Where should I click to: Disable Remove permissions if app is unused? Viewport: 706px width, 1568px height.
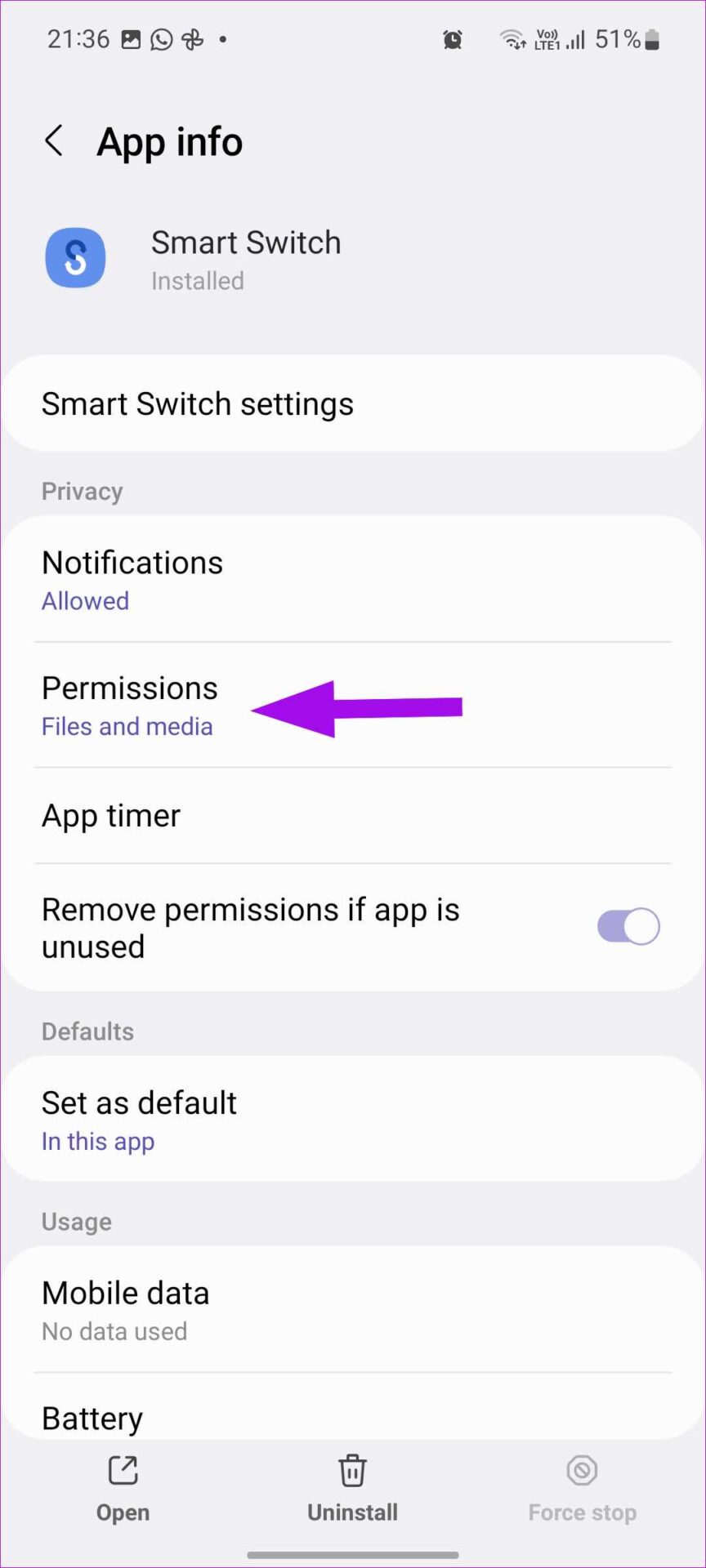click(628, 926)
